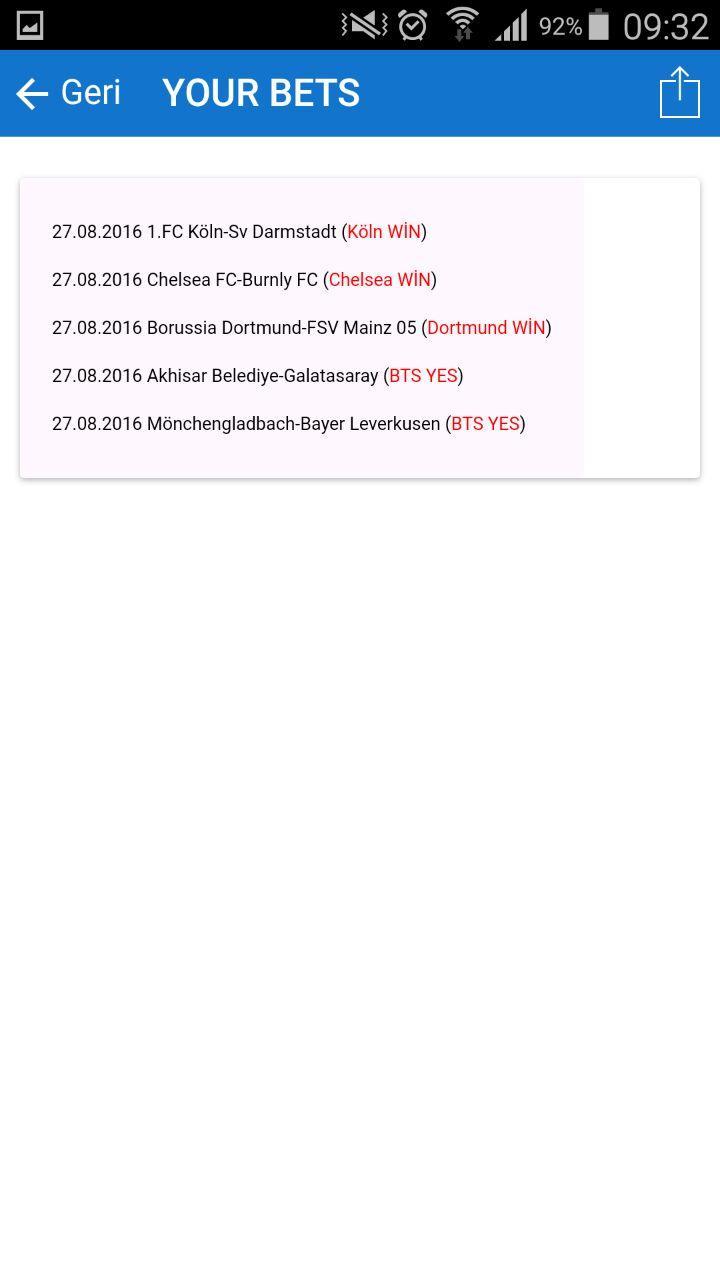Viewport: 720px width, 1280px height.
Task: Select the Köln WİN bet prediction
Action: [x=384, y=231]
